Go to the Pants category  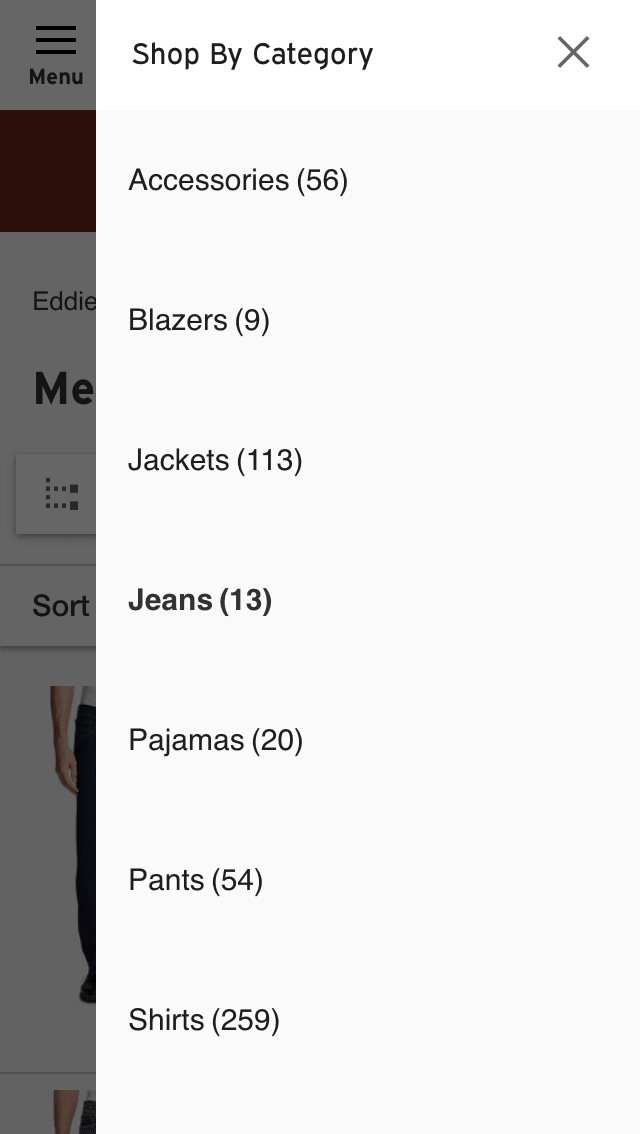coord(195,880)
